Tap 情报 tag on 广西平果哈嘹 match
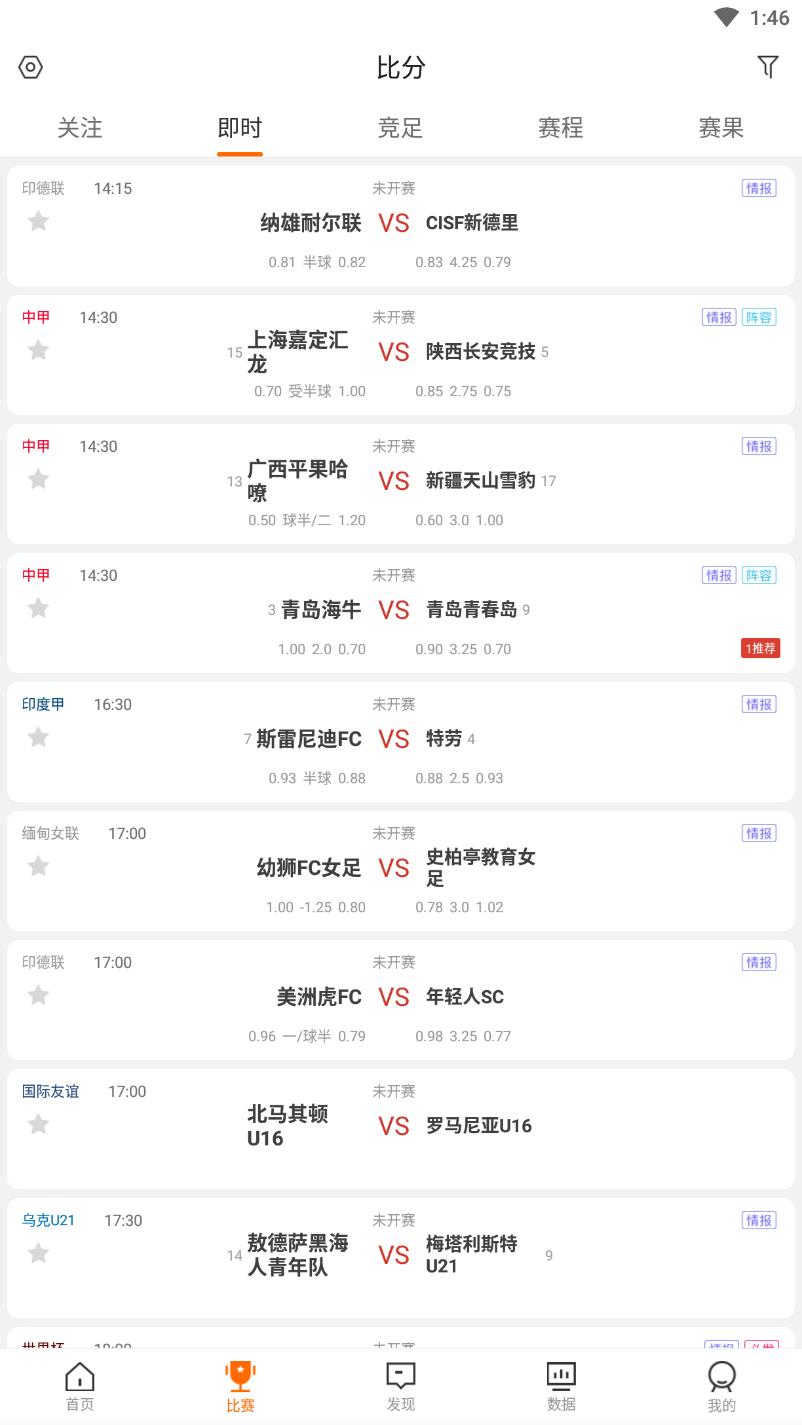802x1425 pixels. click(759, 447)
